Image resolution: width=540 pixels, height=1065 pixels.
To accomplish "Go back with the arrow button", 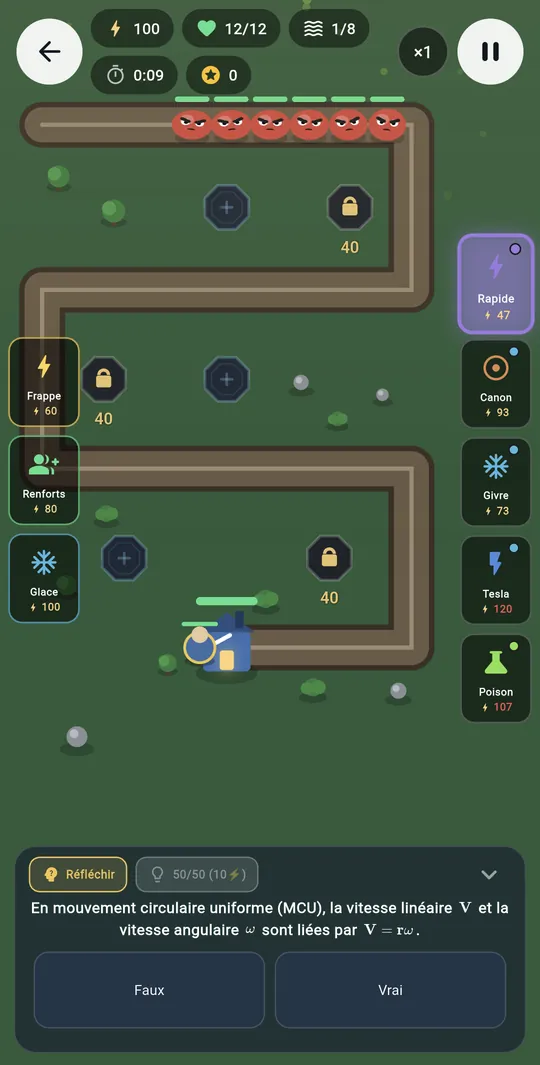I will pyautogui.click(x=50, y=52).
